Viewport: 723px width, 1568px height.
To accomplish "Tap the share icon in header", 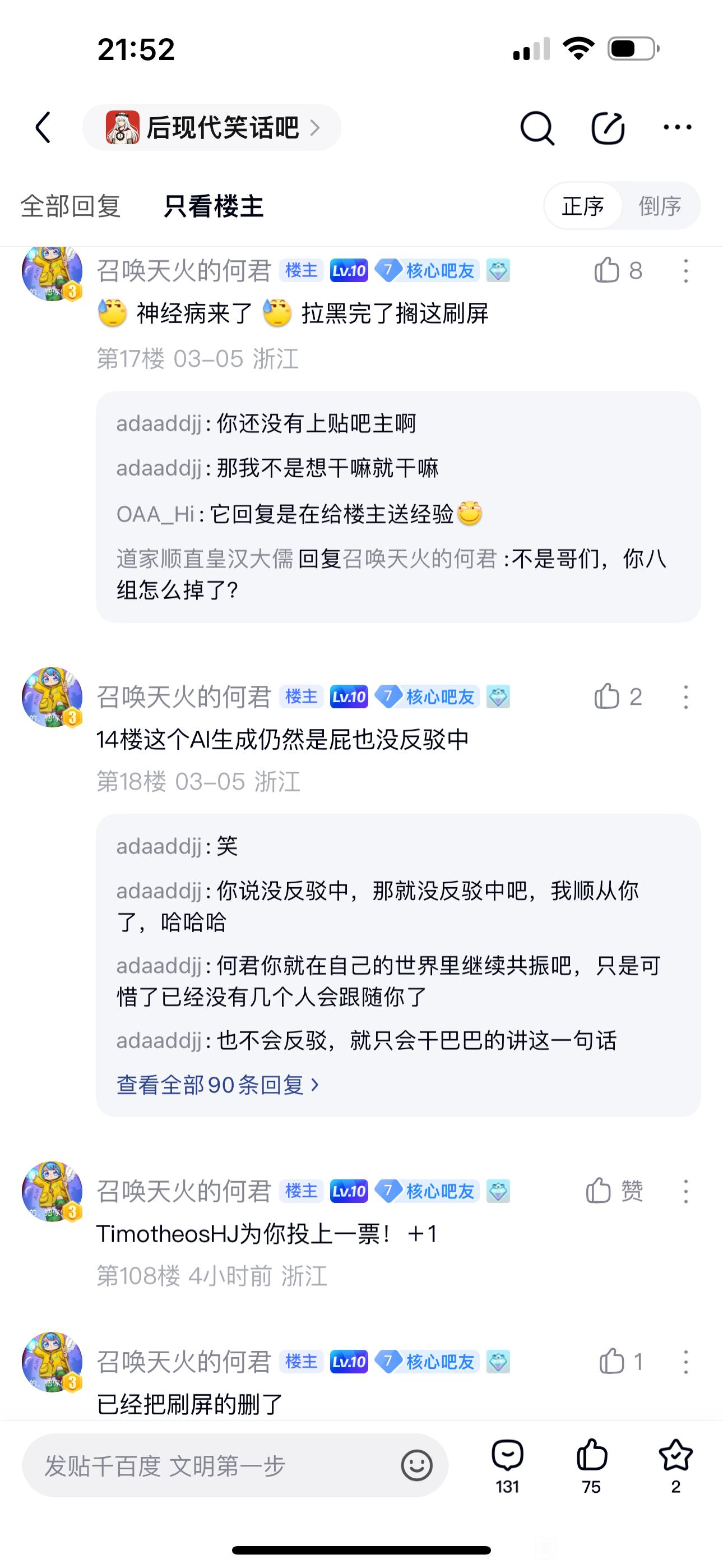I will pyautogui.click(x=608, y=128).
